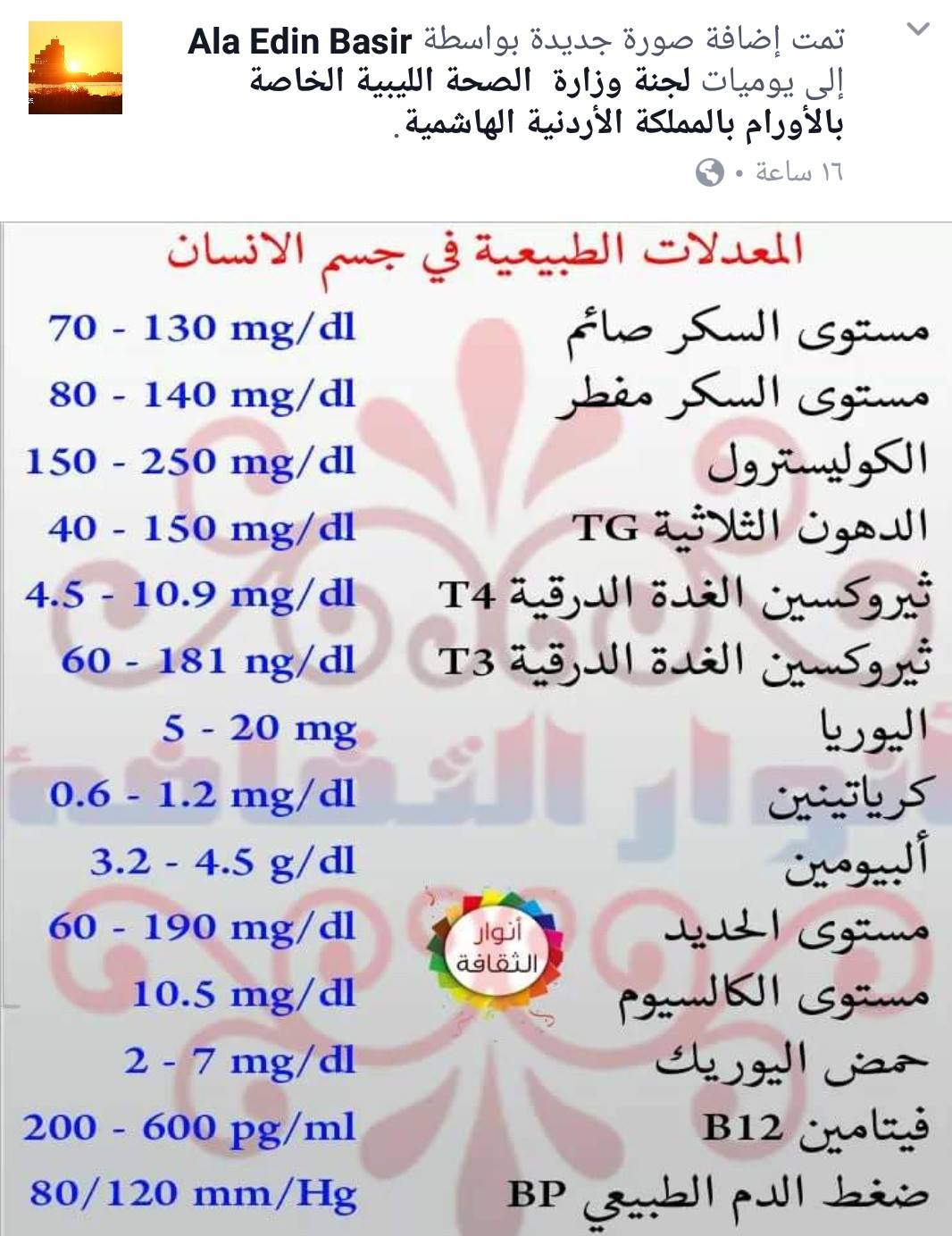
Task: View the posted infographic photo in full
Action: pos(476,729)
